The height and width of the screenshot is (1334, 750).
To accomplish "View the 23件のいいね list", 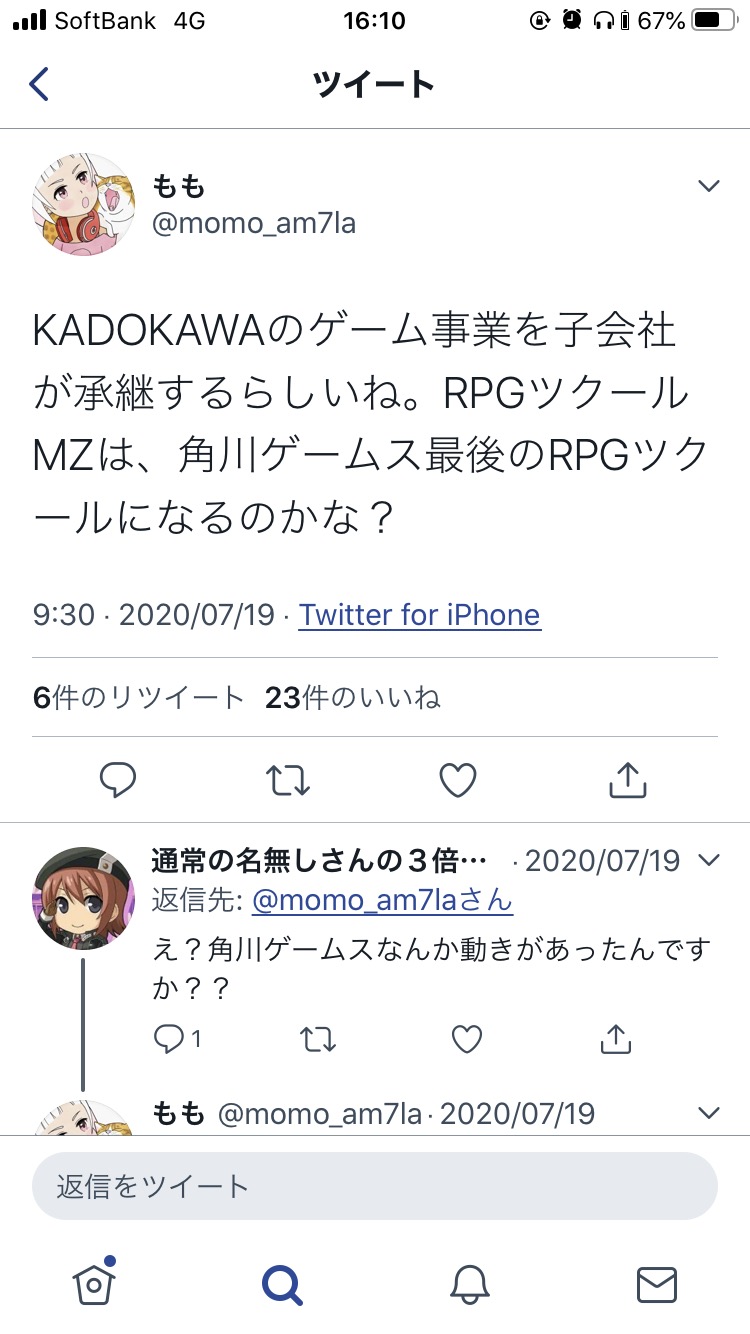I will pos(352,698).
